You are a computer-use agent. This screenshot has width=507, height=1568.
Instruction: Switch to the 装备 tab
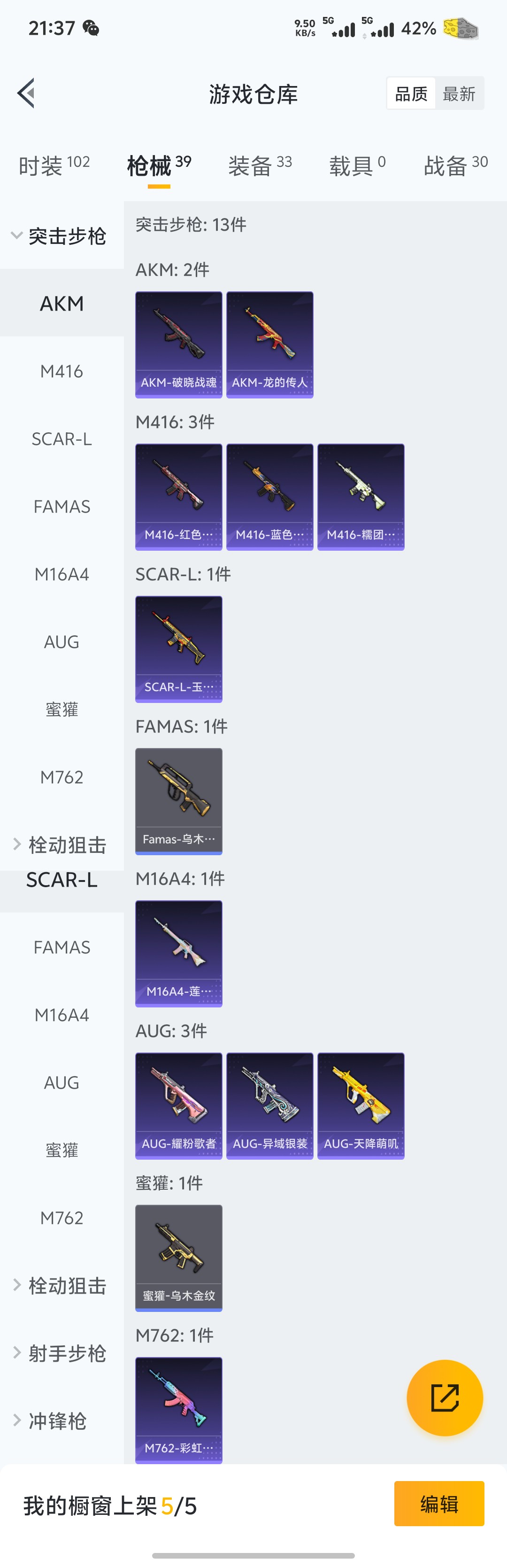pyautogui.click(x=260, y=165)
